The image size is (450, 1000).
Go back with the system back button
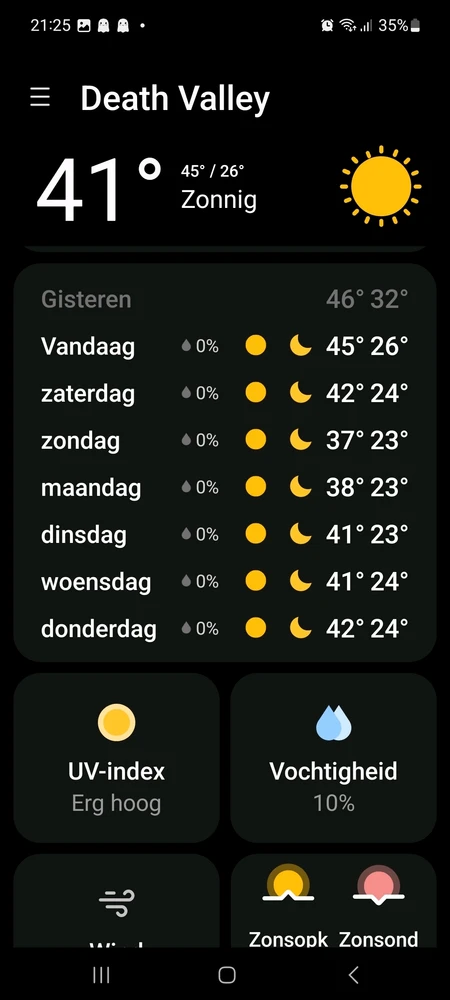[x=354, y=974]
